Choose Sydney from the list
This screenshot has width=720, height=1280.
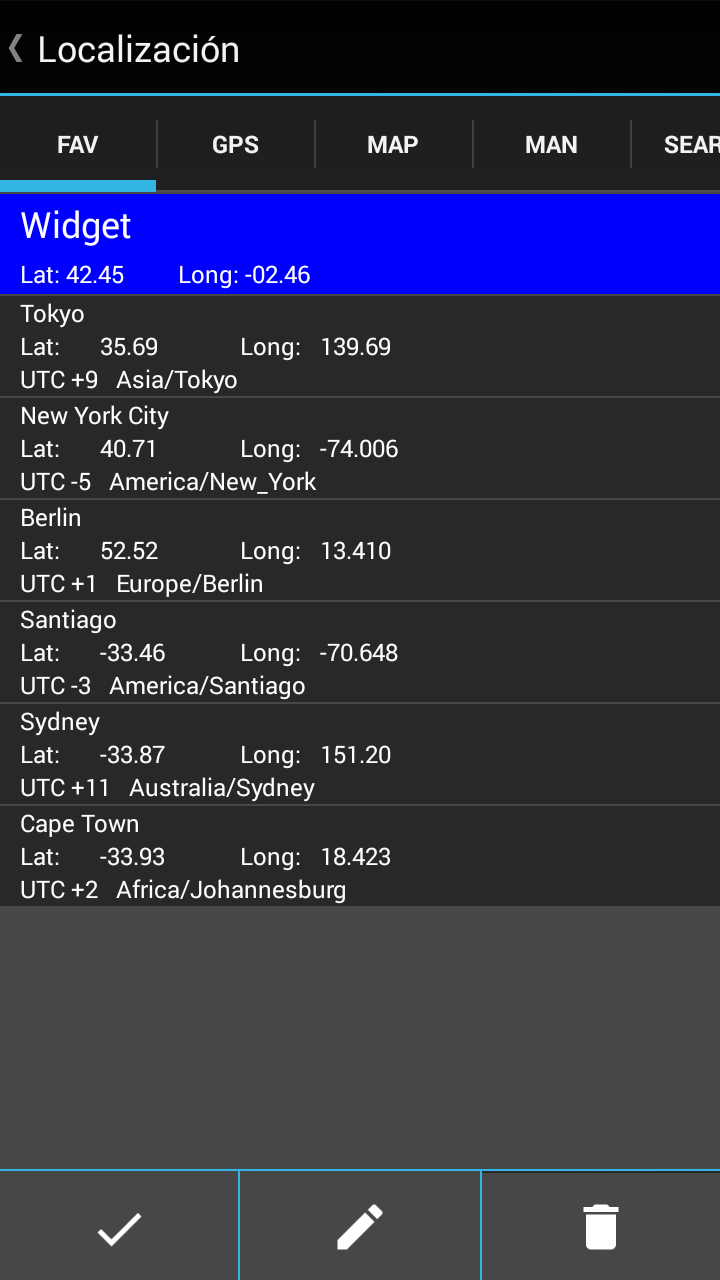(x=360, y=754)
